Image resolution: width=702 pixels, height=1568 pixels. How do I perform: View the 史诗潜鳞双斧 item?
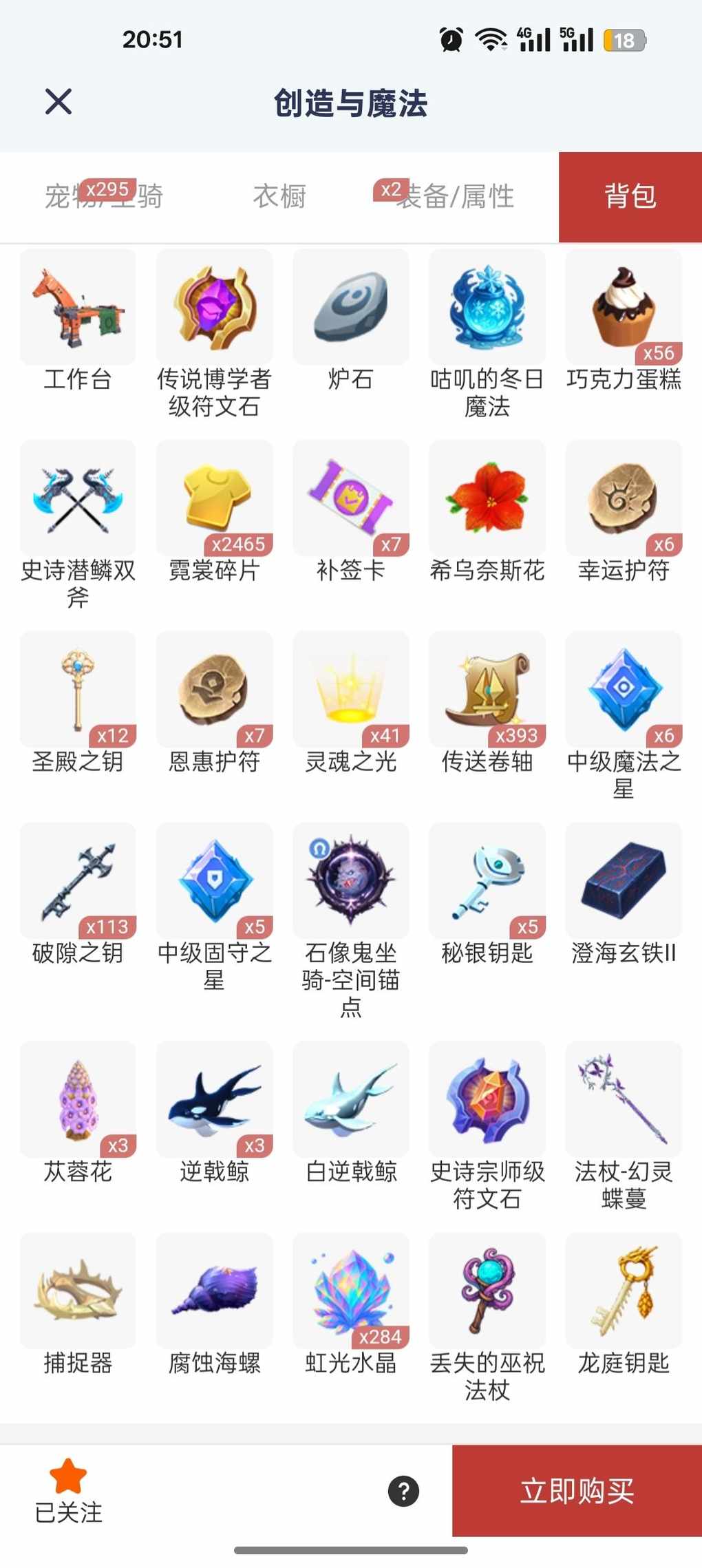pos(78,499)
